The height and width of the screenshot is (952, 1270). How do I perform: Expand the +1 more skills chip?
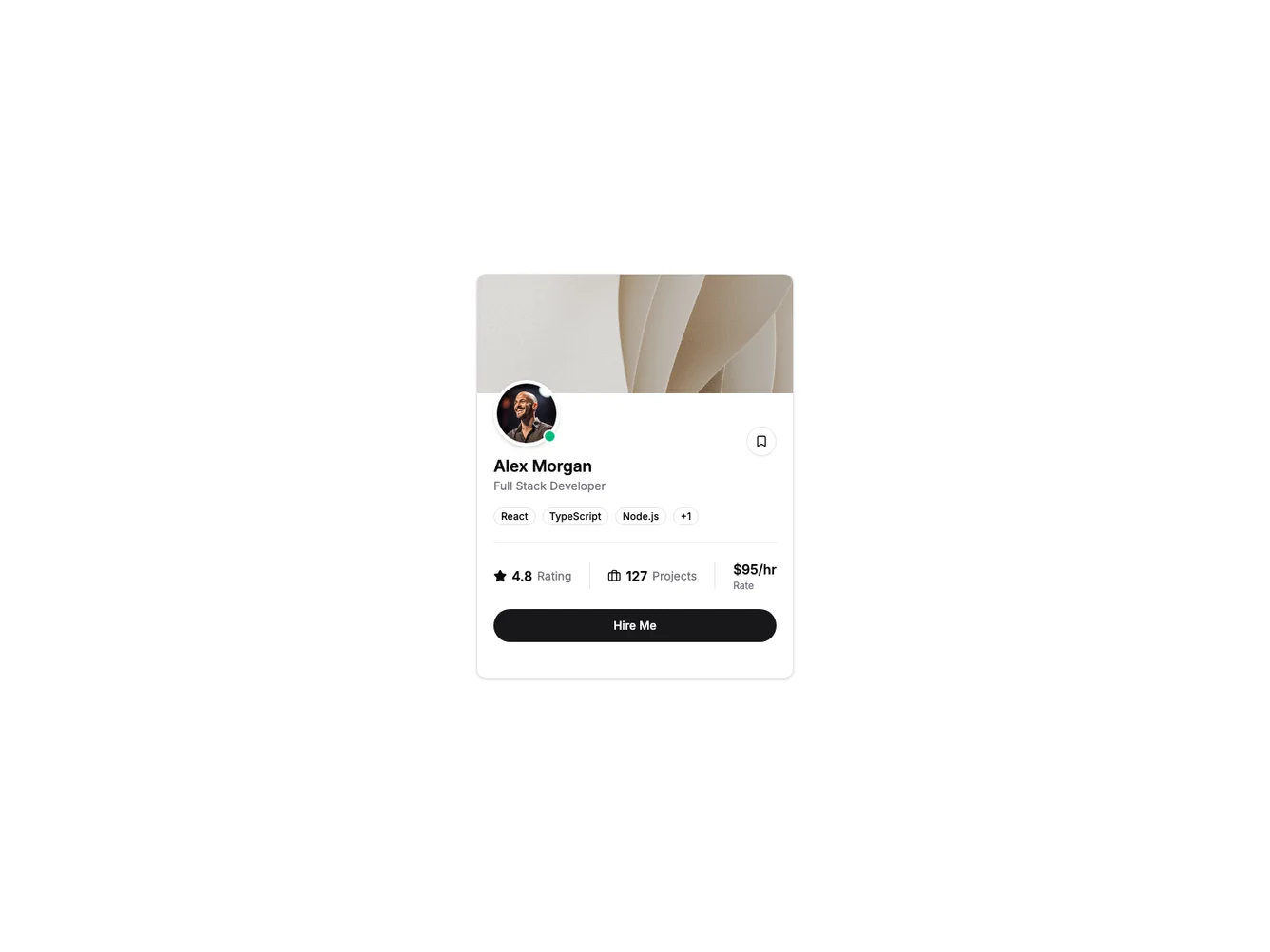[685, 516]
